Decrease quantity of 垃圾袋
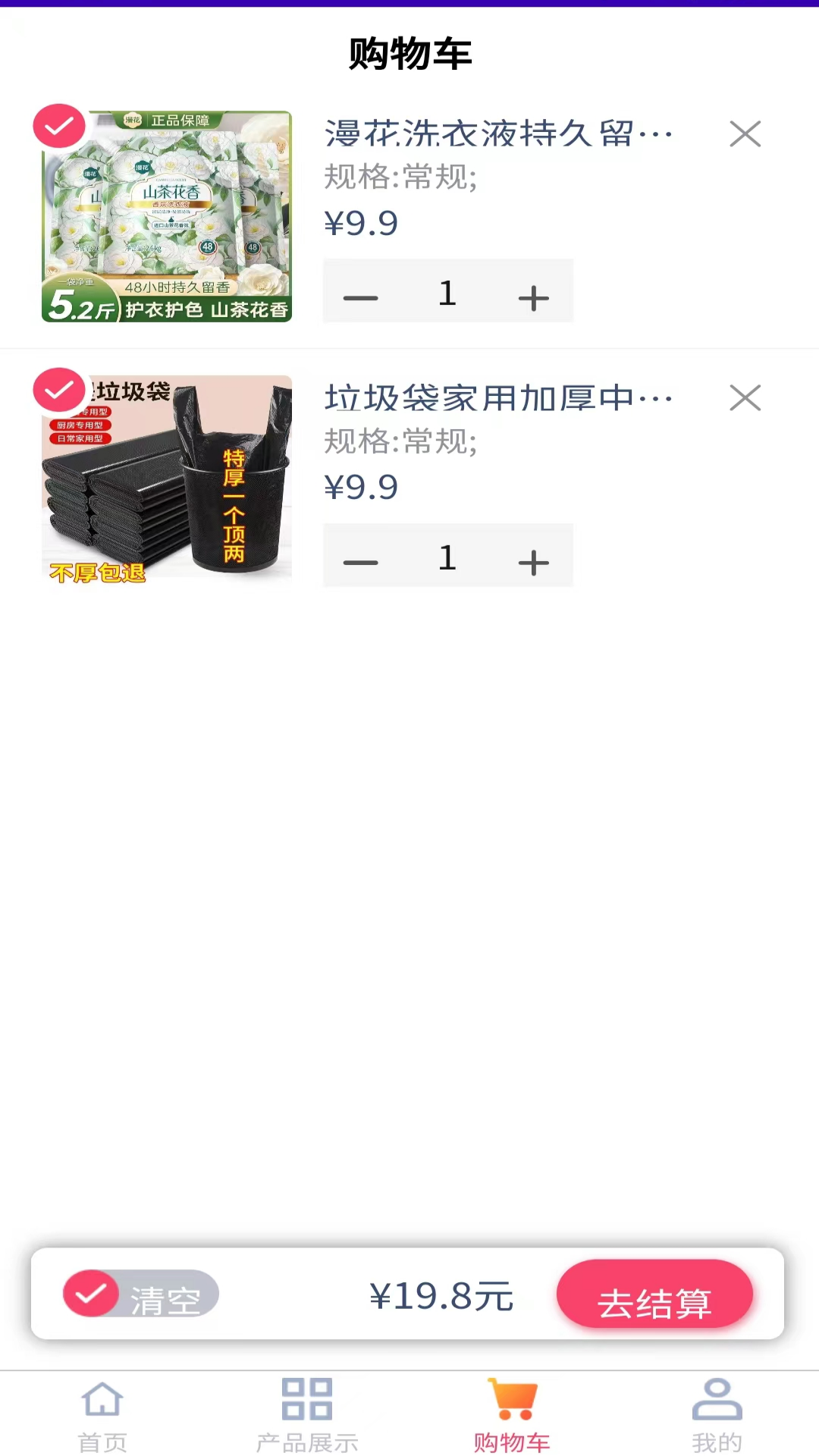The width and height of the screenshot is (819, 1456). pyautogui.click(x=360, y=562)
